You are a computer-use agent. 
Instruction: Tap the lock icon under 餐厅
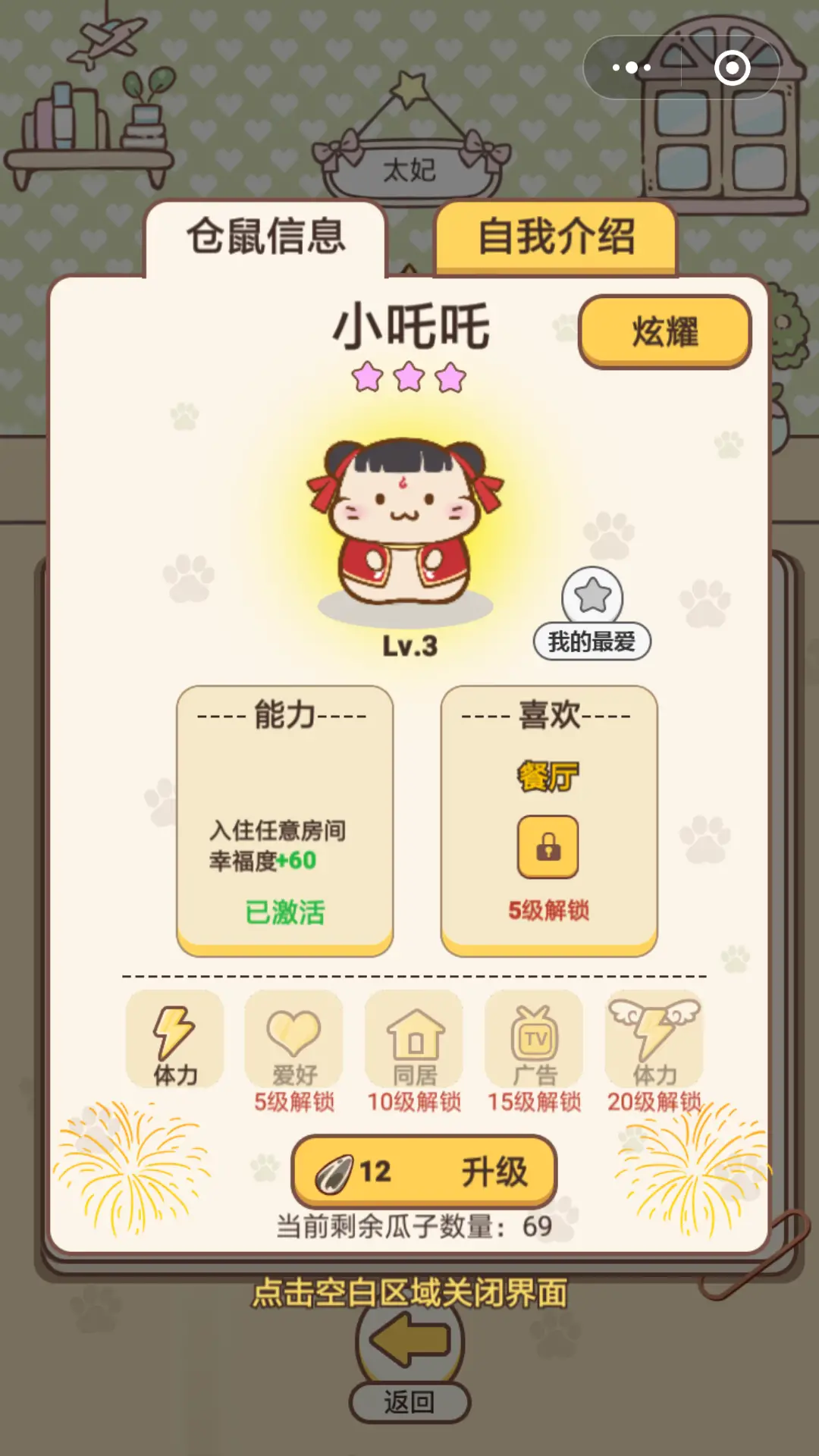click(x=548, y=846)
